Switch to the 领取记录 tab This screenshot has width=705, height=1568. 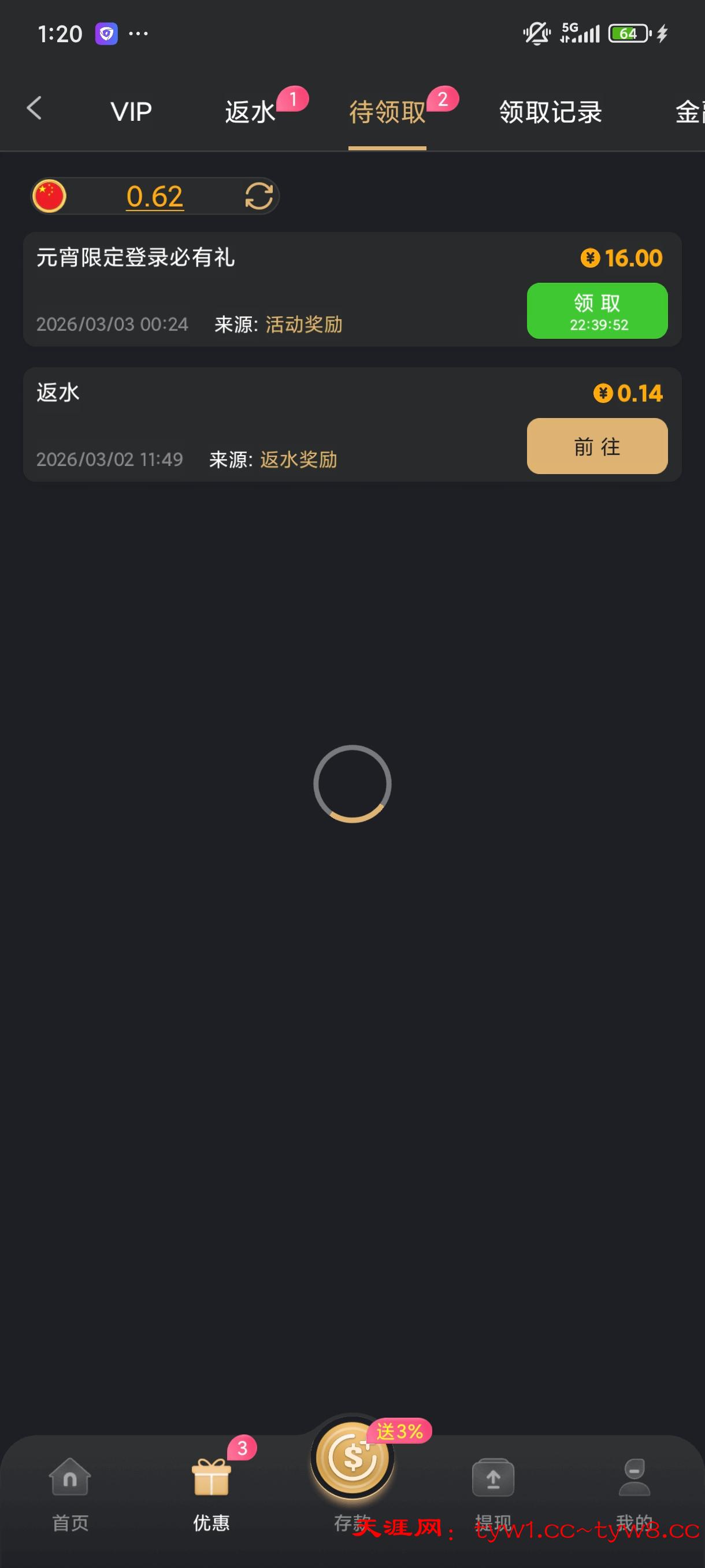click(550, 112)
